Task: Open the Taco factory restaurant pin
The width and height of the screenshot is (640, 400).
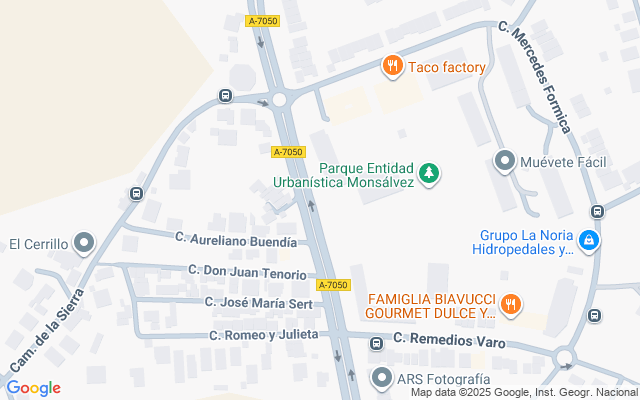Action: (393, 66)
